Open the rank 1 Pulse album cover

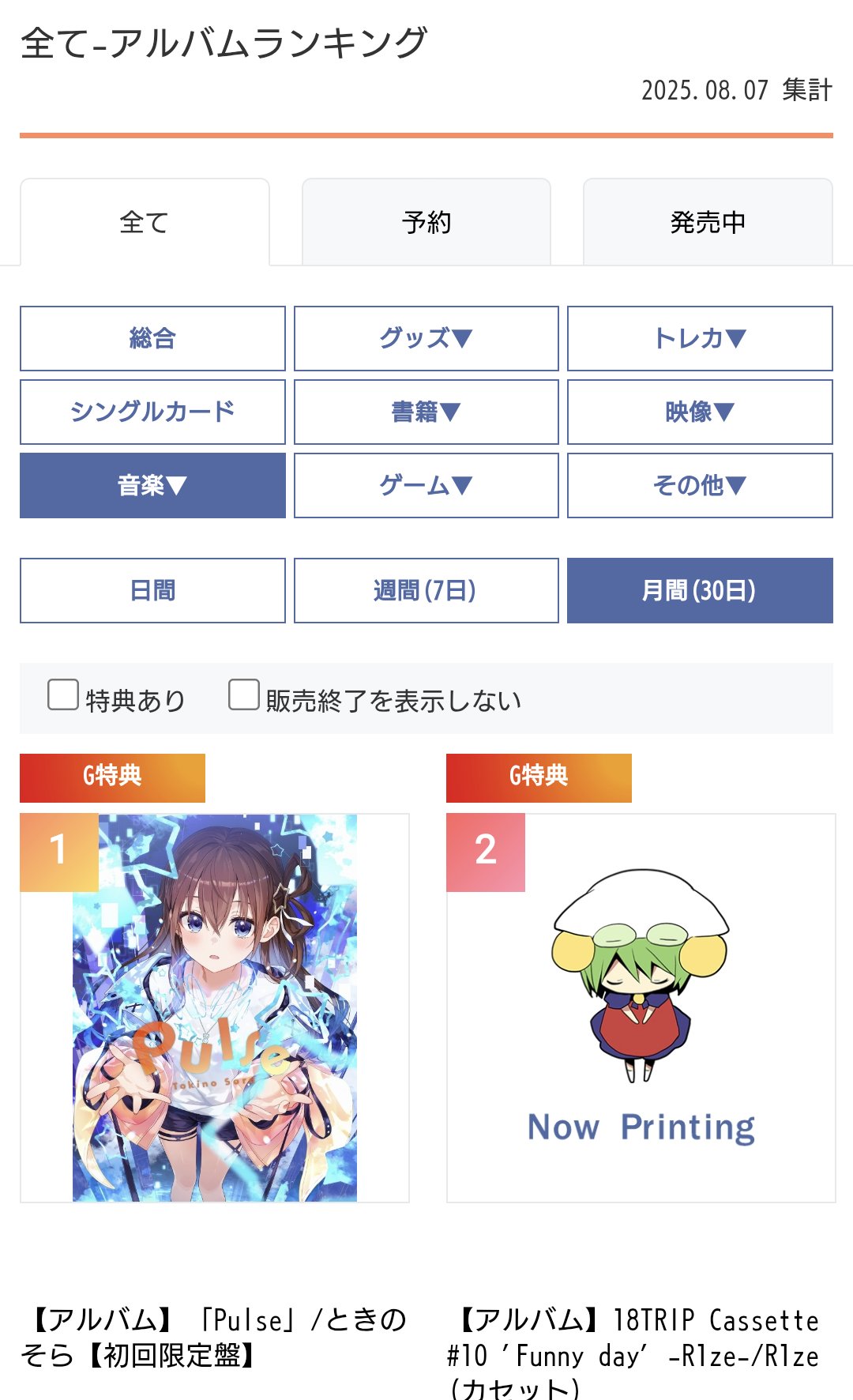pos(215,1008)
